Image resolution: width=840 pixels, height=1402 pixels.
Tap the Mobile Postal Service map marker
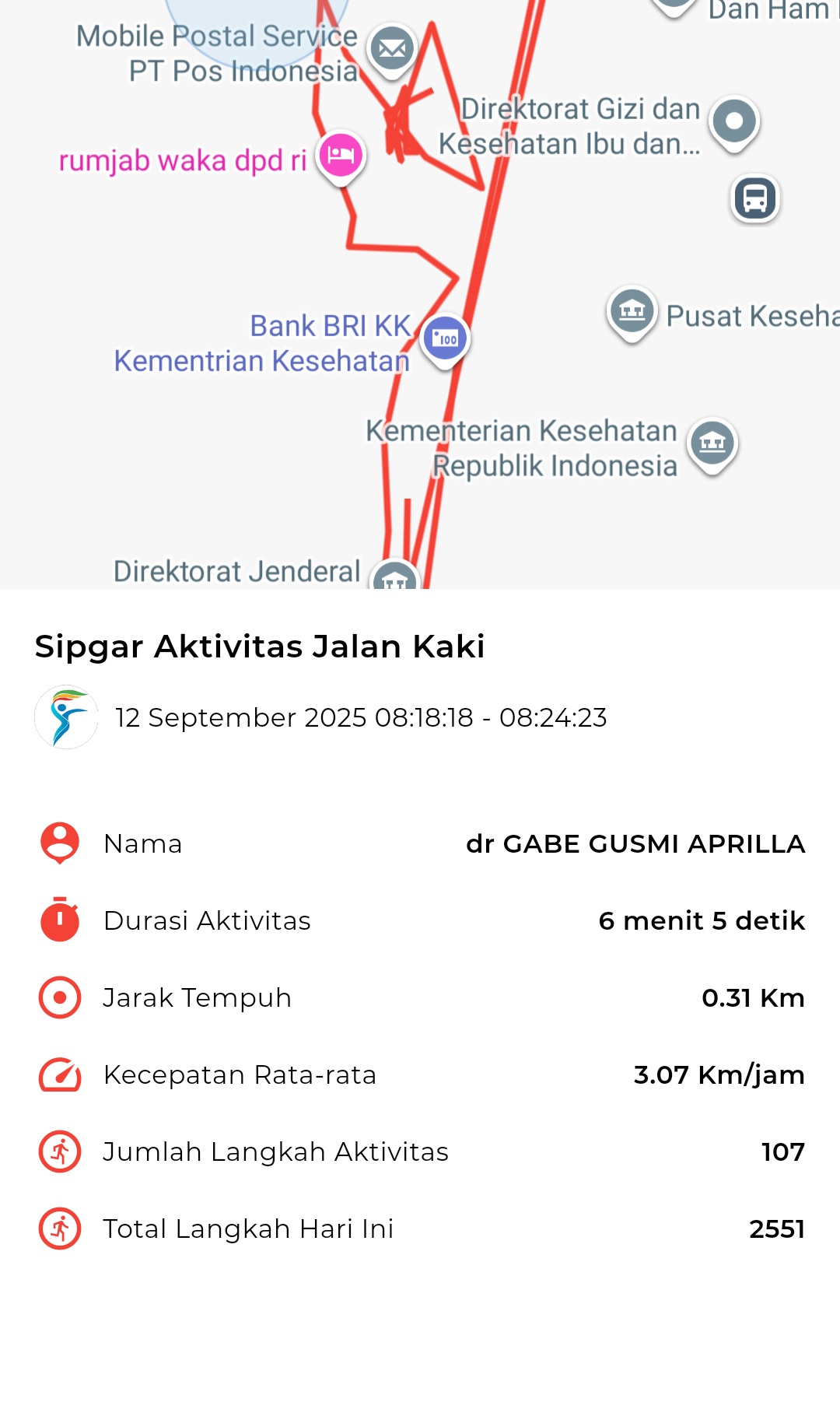coord(392,51)
